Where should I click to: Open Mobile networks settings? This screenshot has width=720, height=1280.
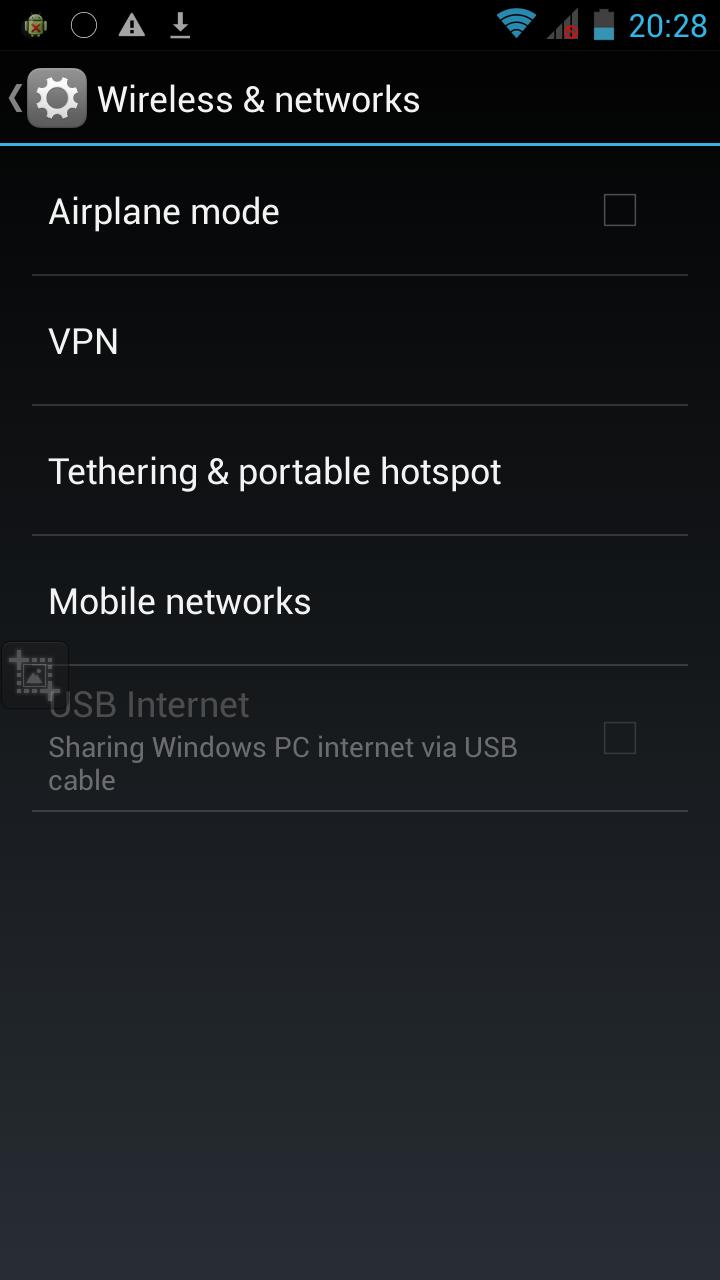pos(360,601)
